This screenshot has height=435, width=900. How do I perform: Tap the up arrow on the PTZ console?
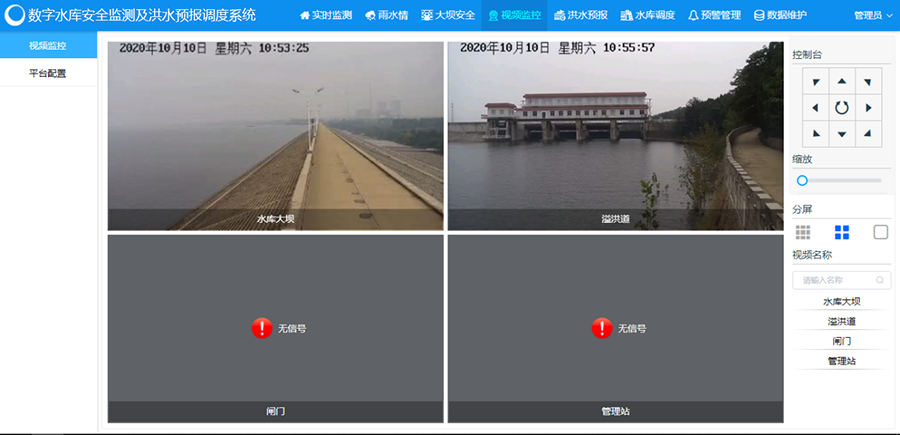pos(841,81)
